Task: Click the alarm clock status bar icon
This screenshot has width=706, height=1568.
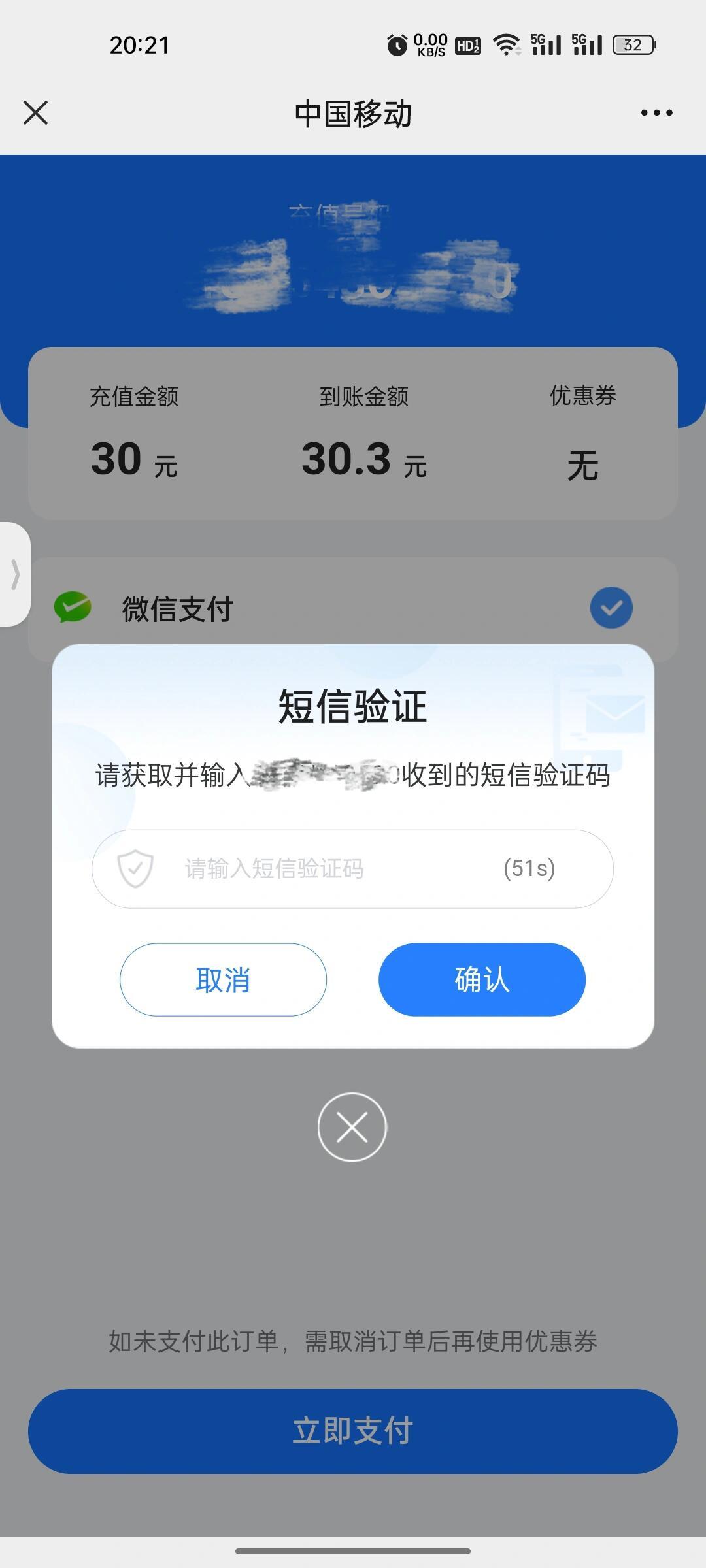Action: 397,44
